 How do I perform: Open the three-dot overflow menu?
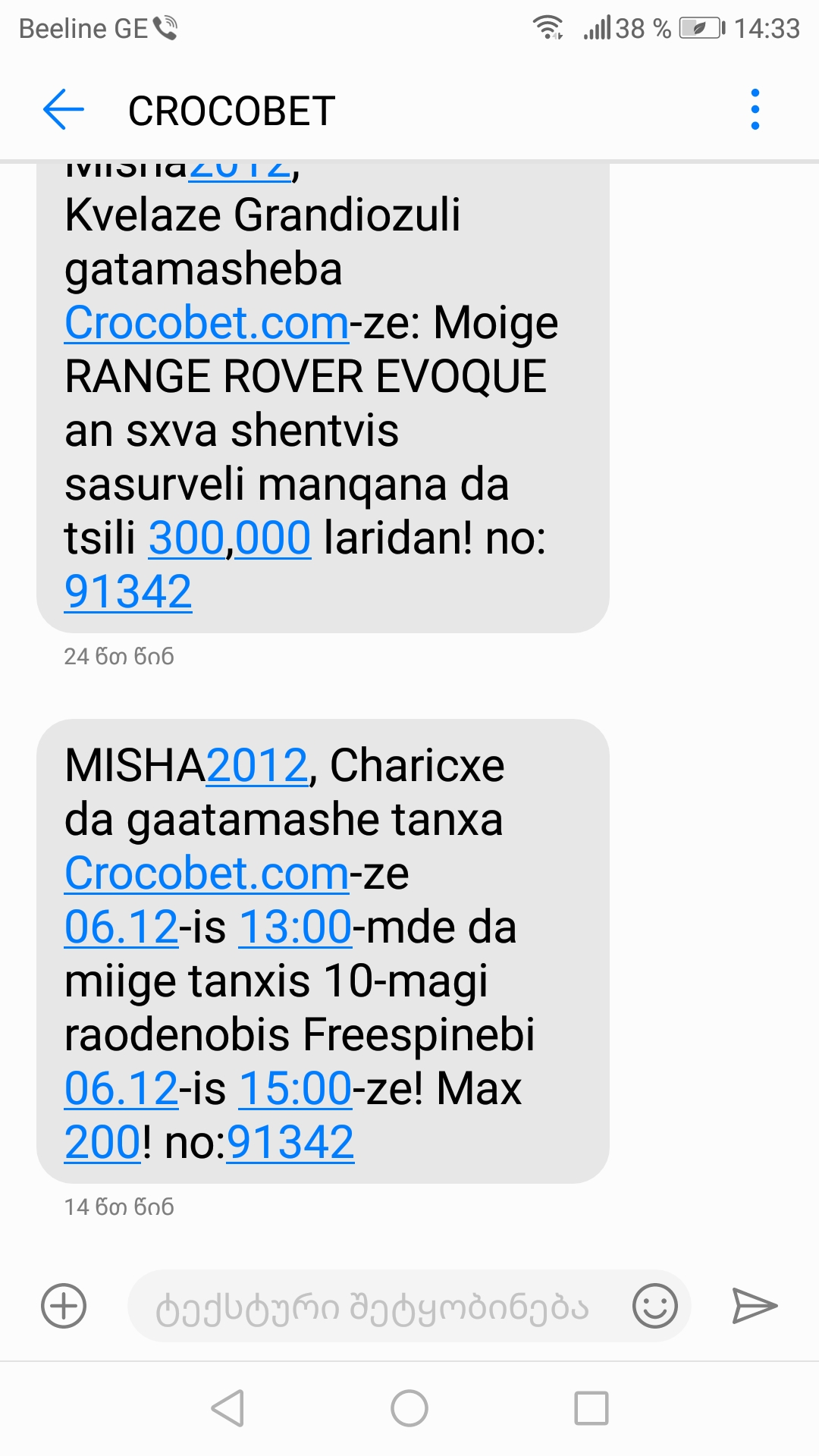tap(754, 110)
